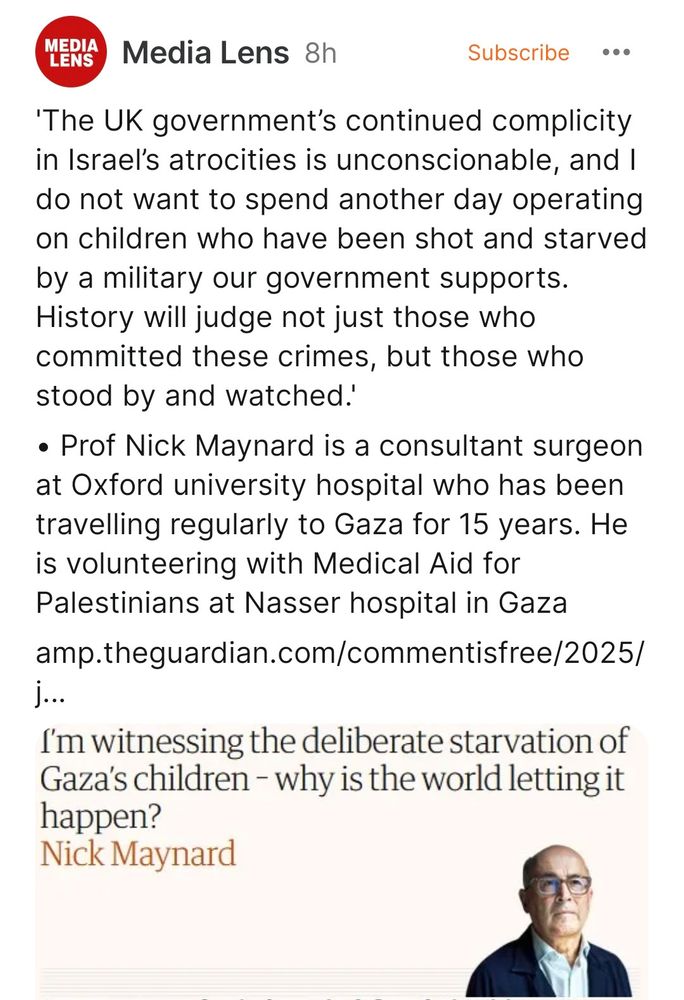View the Media Lens account name
The width and height of the screenshot is (684, 1000).
click(205, 53)
